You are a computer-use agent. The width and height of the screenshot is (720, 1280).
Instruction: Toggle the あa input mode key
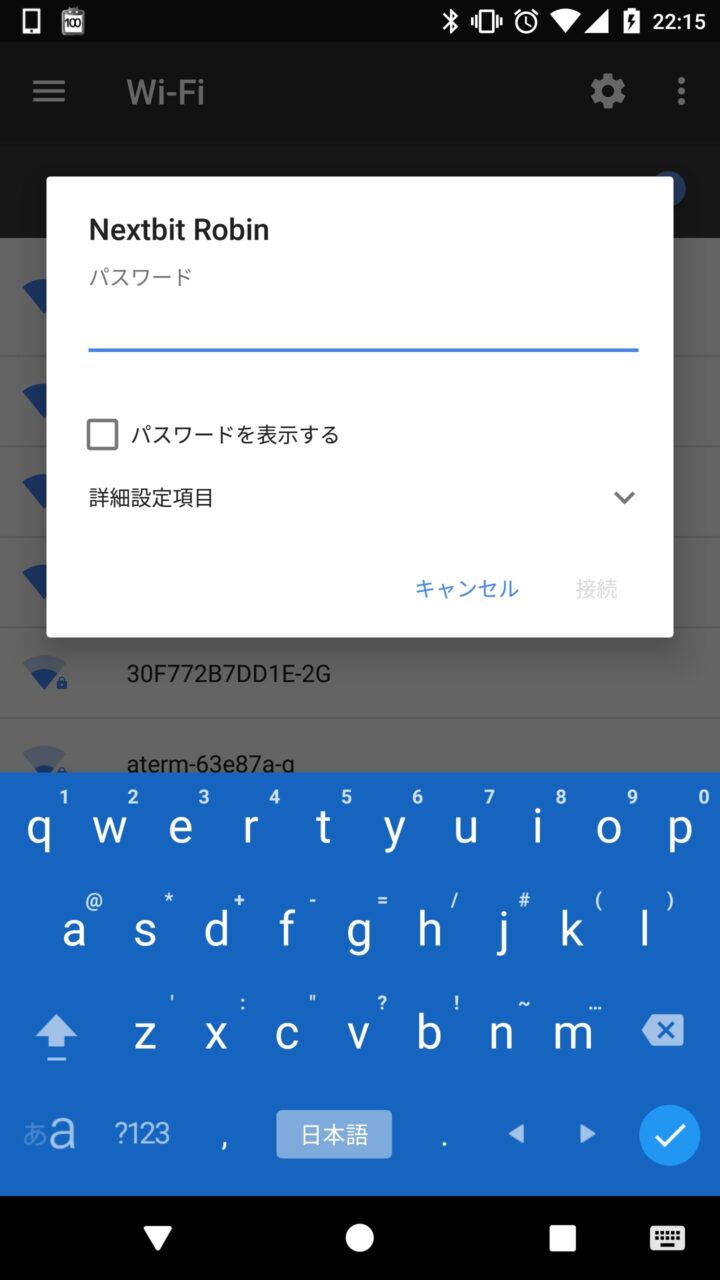coord(49,1133)
